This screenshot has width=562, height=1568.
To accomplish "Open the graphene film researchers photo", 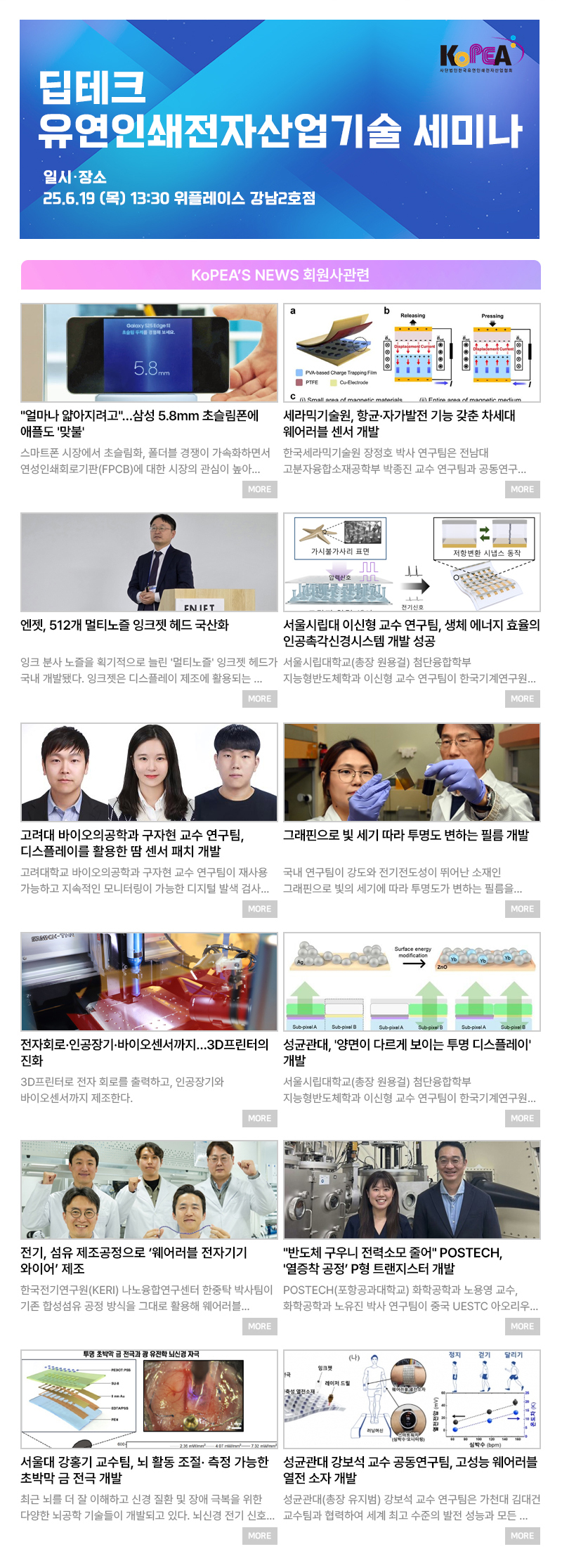I will tap(412, 772).
